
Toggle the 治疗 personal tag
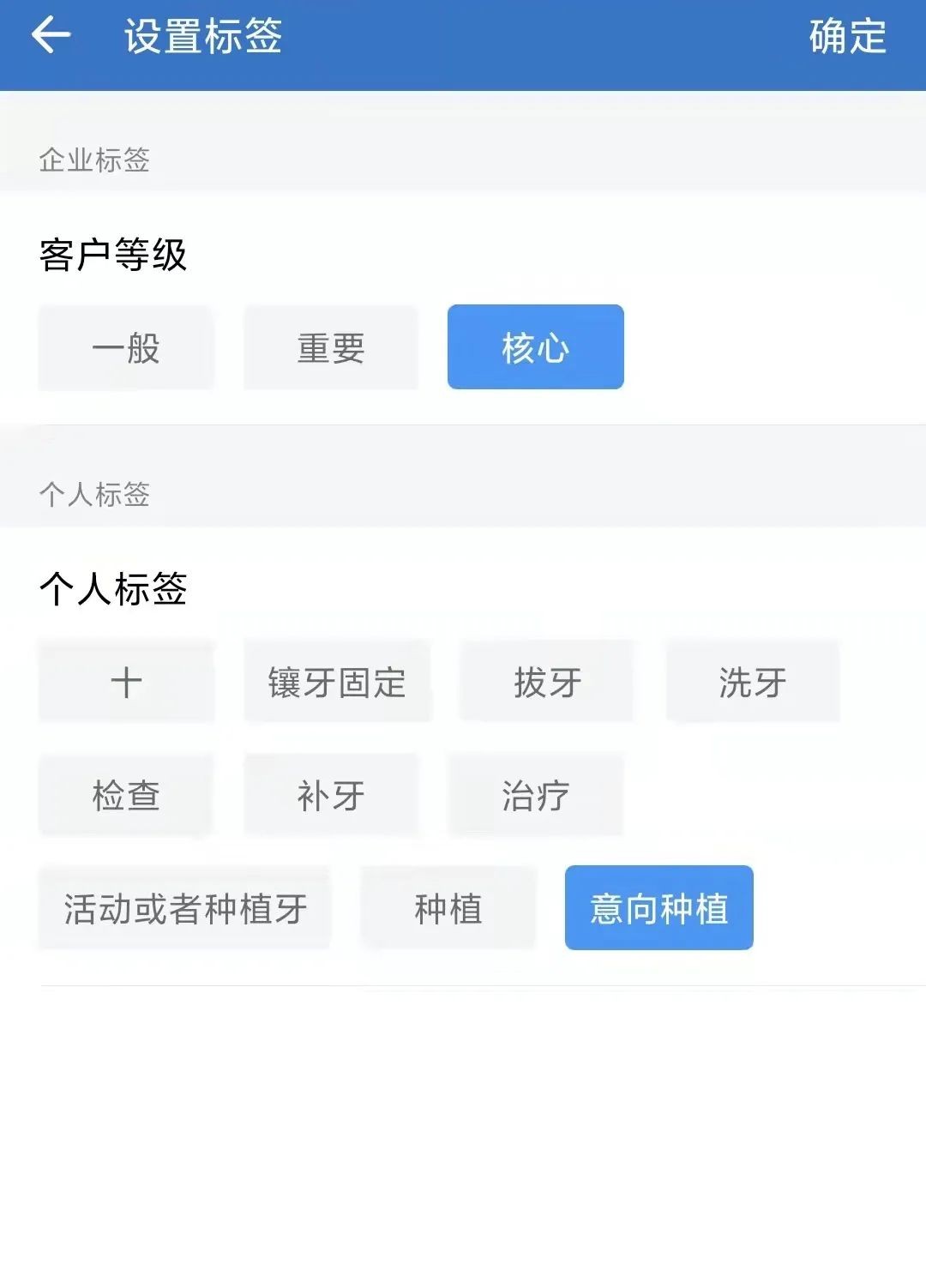535,796
